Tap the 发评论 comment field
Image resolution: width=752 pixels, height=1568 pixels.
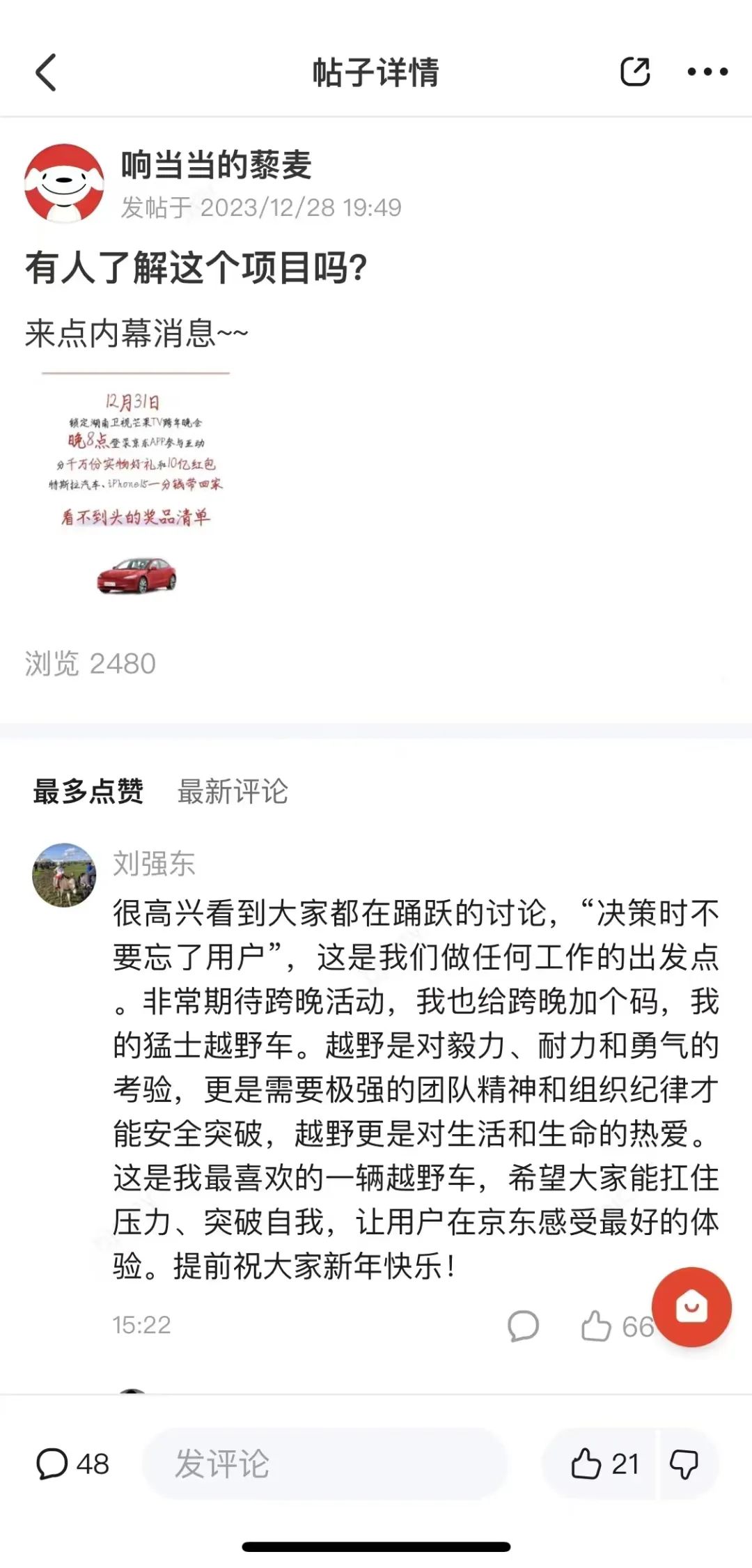coord(324,1464)
